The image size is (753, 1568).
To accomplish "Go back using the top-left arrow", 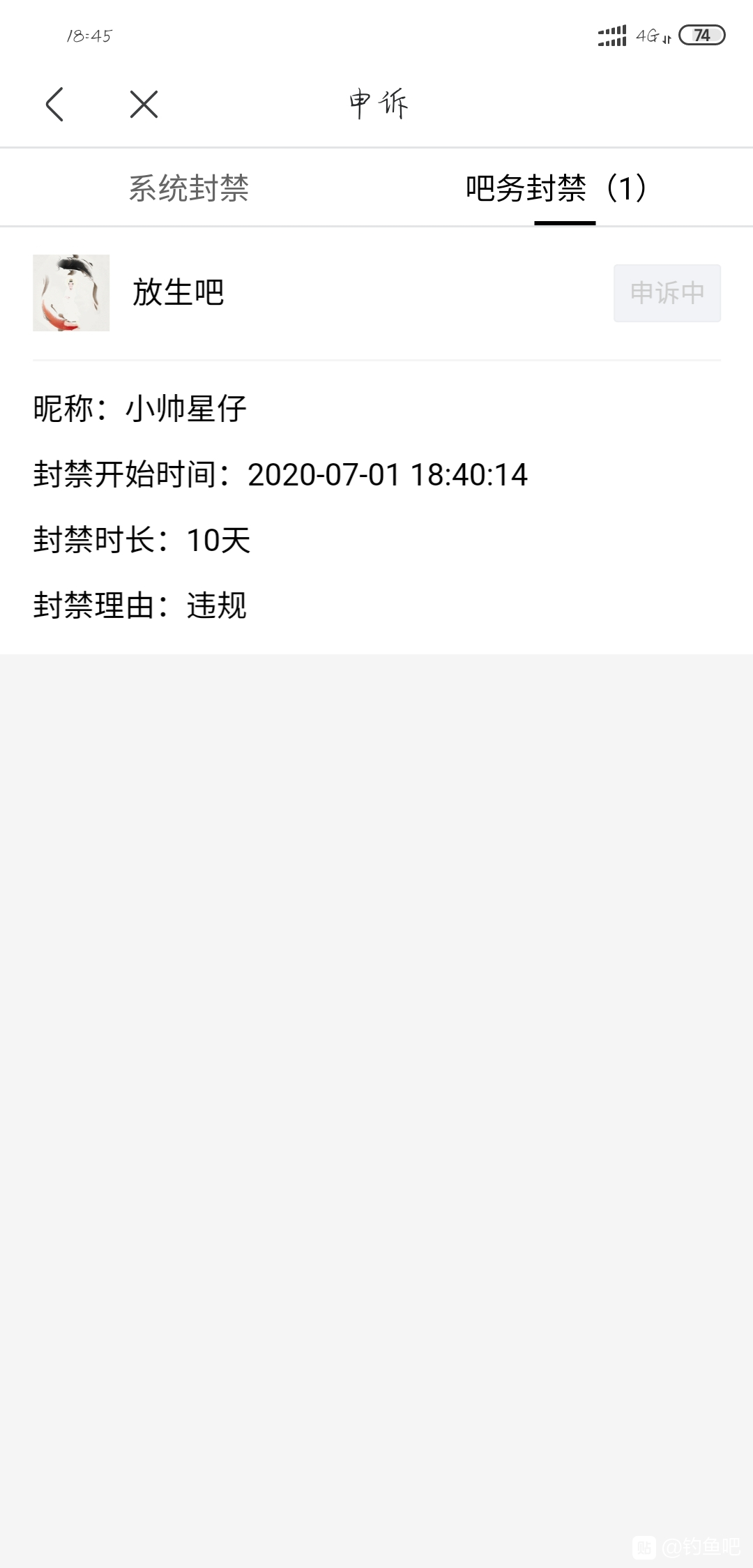I will [54, 105].
